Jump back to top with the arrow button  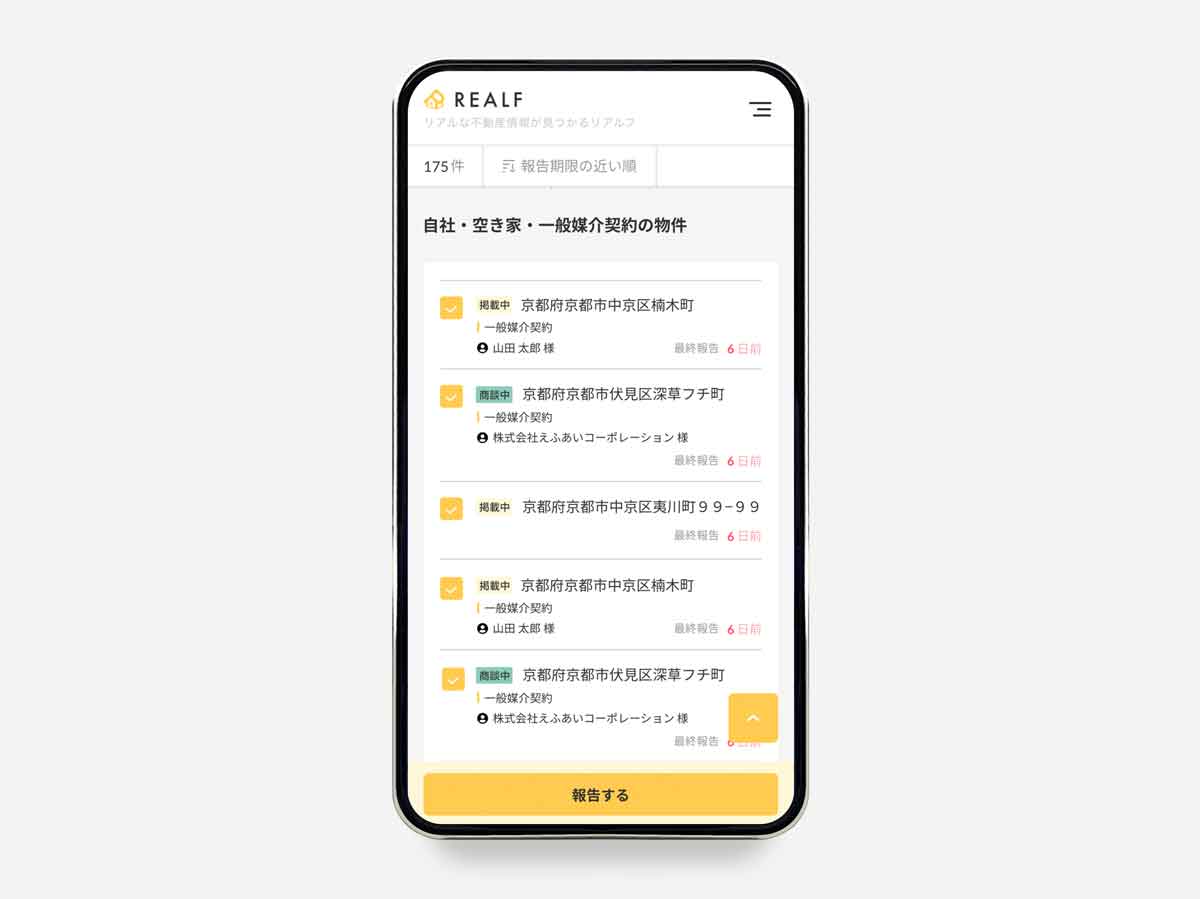[753, 718]
